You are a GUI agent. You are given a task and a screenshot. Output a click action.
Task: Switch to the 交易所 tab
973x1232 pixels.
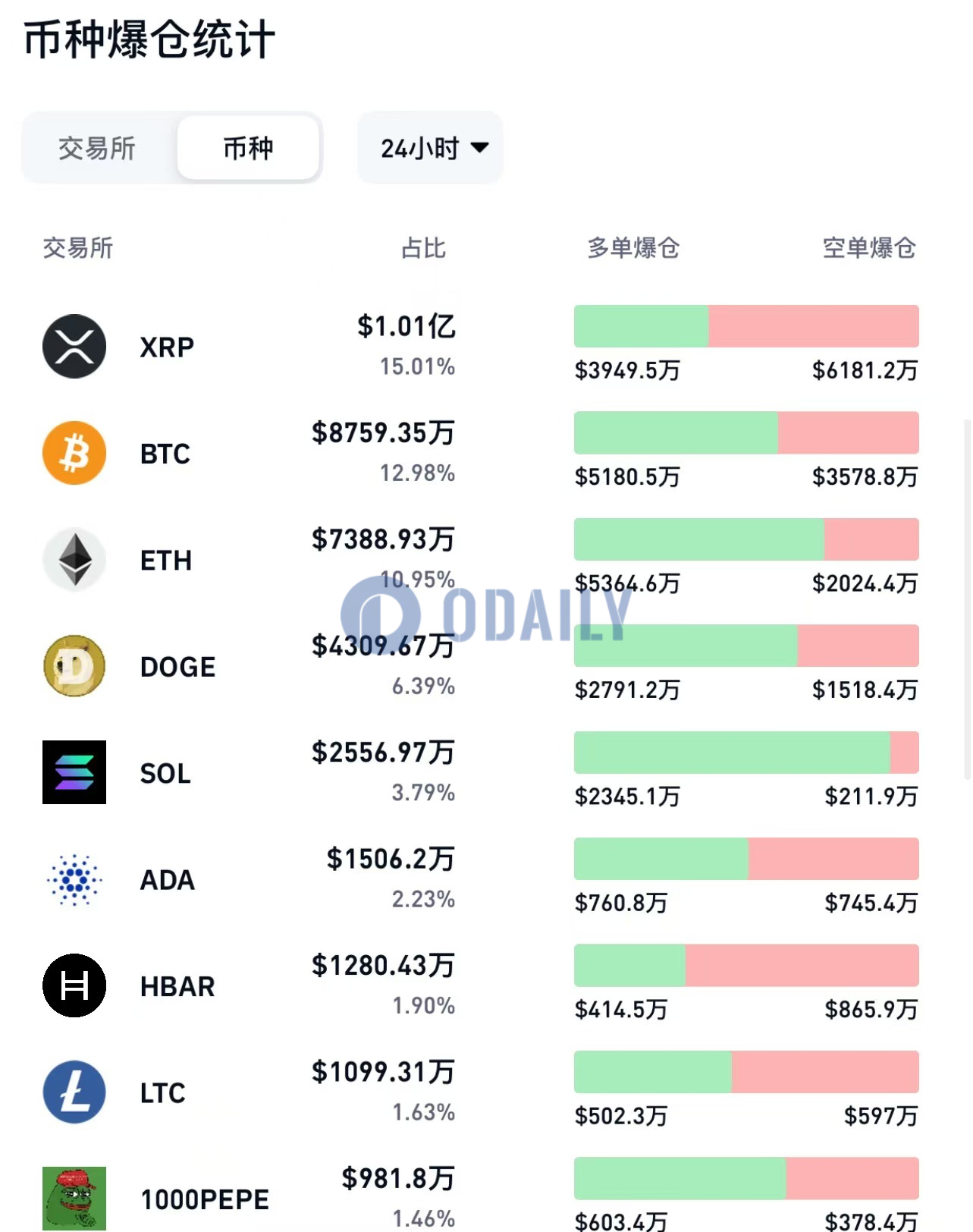point(97,148)
